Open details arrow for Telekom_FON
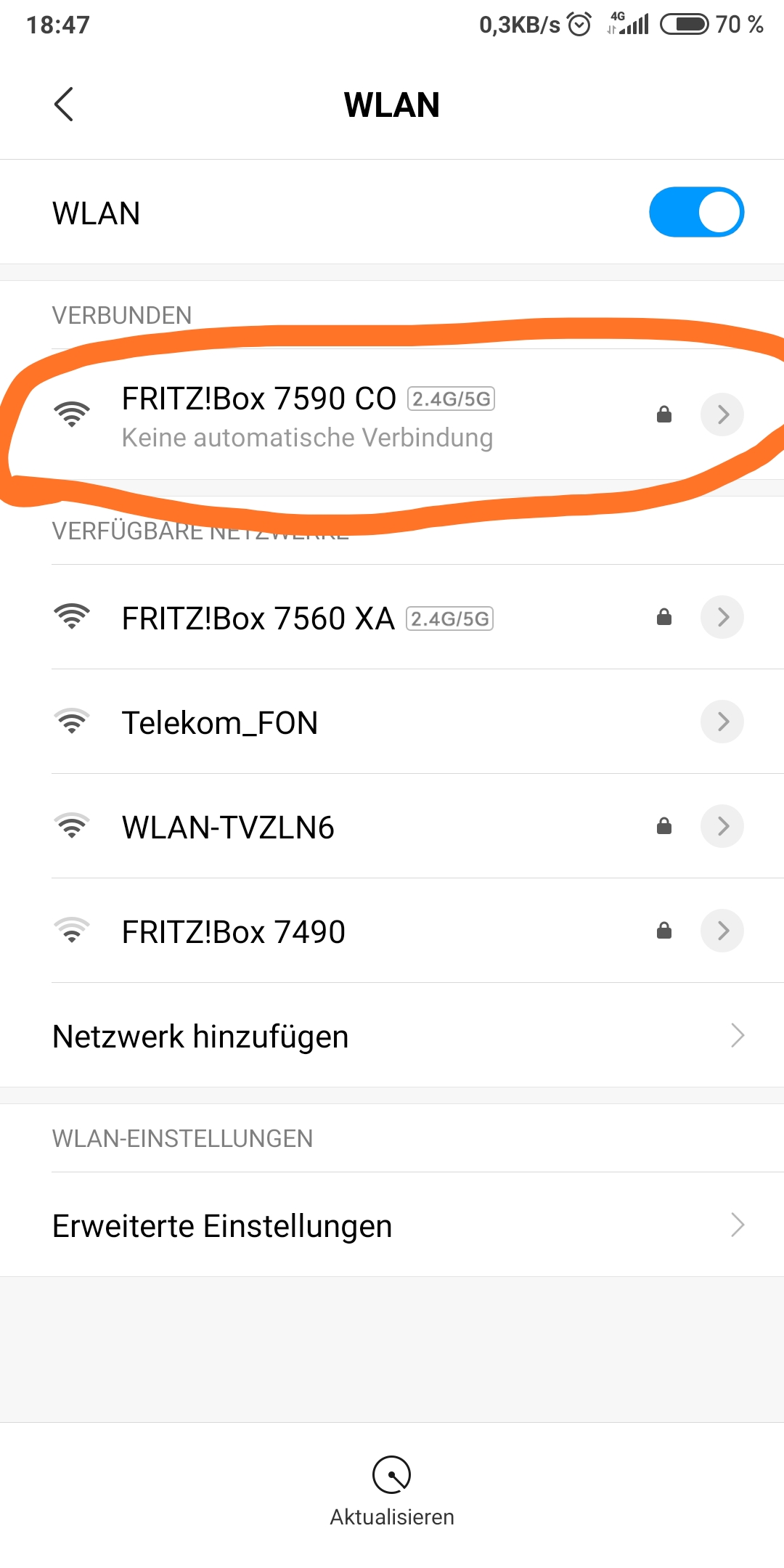Image resolution: width=784 pixels, height=1568 pixels. coord(722,722)
